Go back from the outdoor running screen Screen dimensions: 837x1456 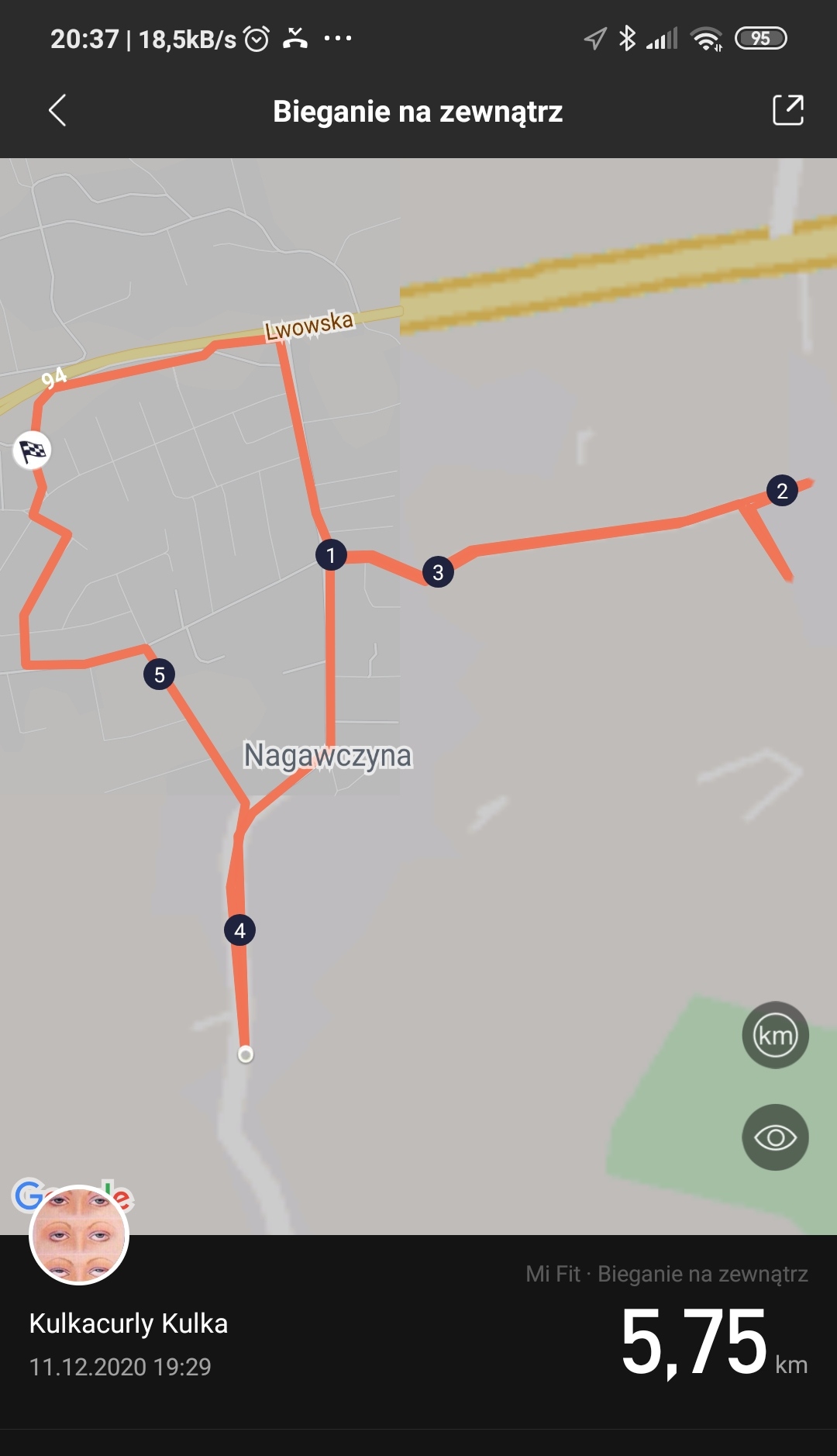pyautogui.click(x=57, y=111)
